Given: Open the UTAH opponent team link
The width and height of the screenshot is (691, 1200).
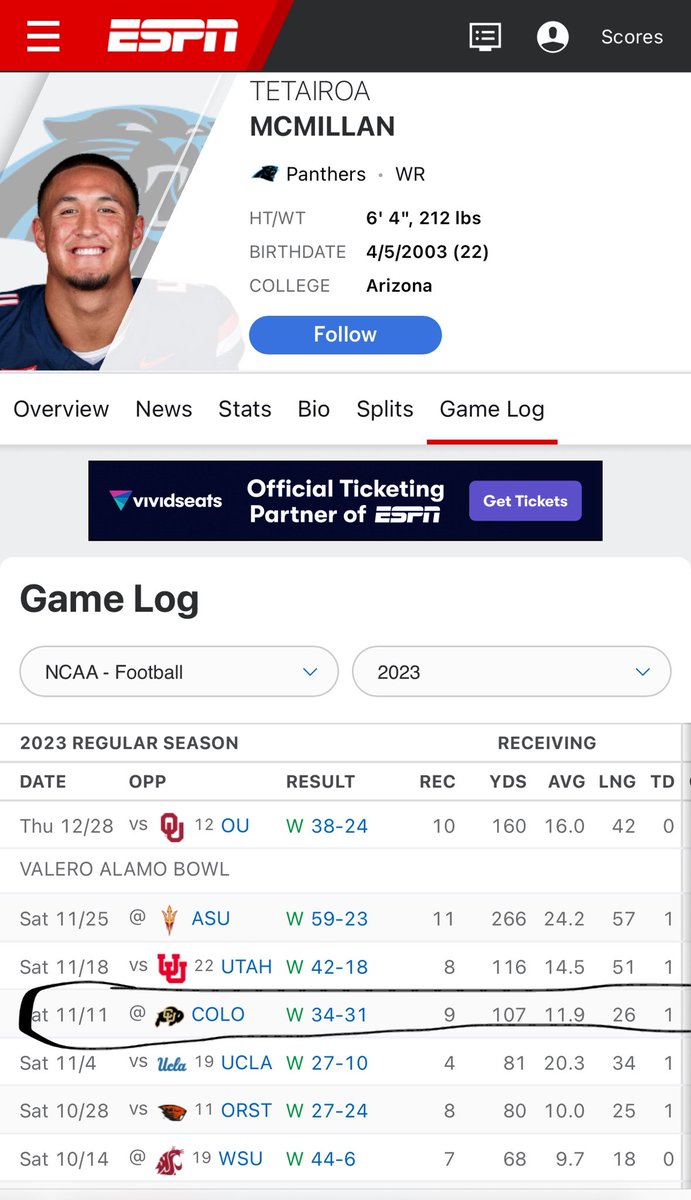Looking at the screenshot, I should tap(246, 967).
